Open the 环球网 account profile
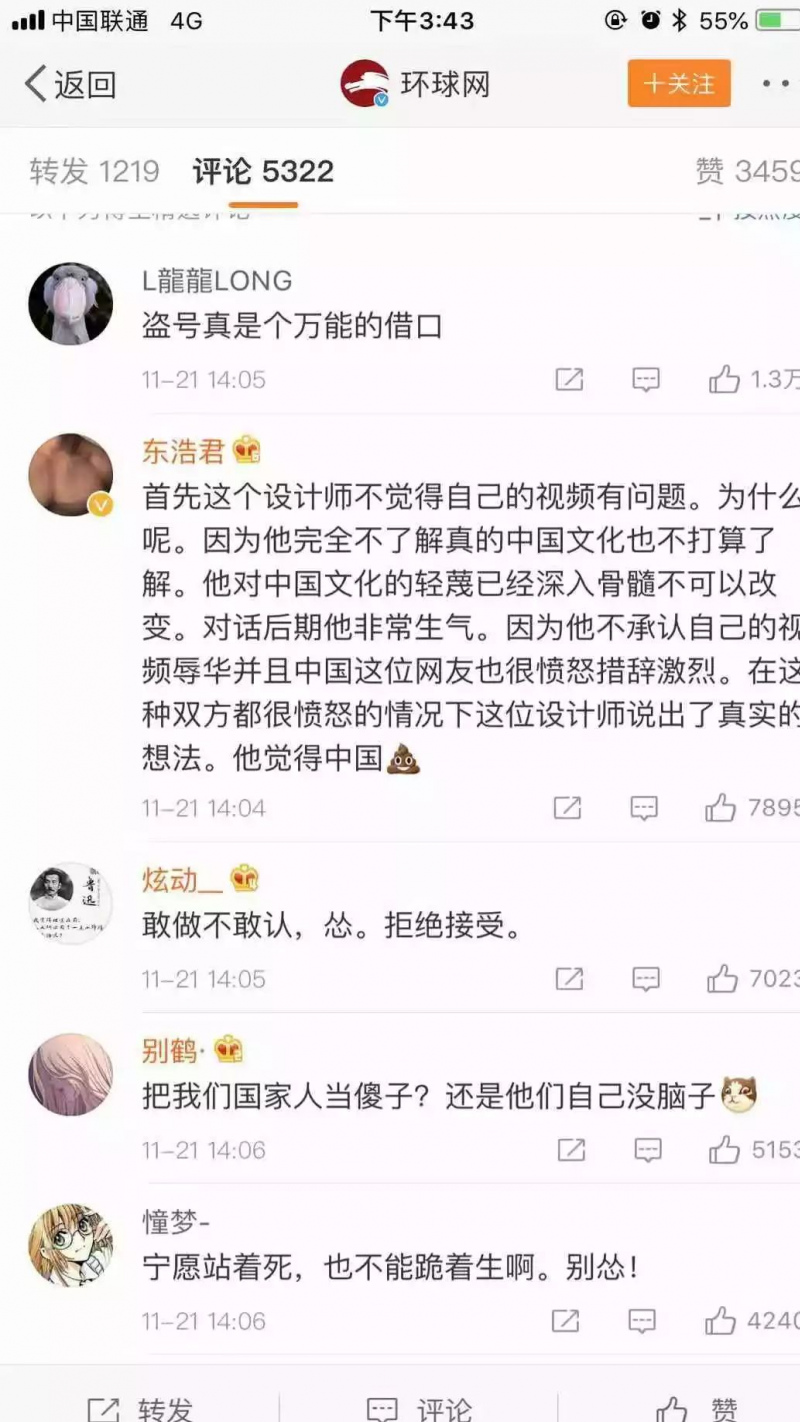This screenshot has width=800, height=1422. point(416,84)
